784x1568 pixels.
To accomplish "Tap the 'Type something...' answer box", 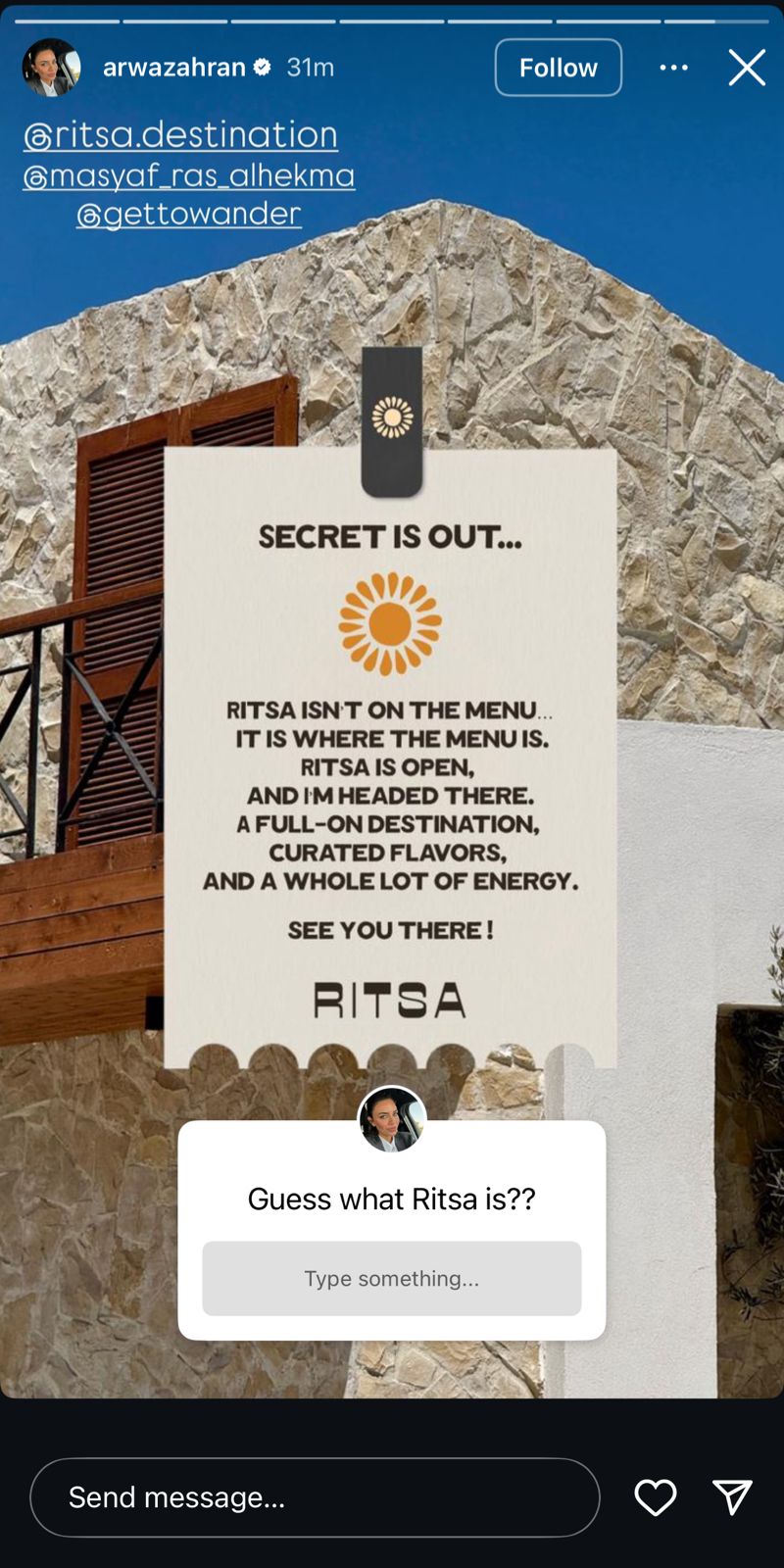I will pyautogui.click(x=391, y=1278).
